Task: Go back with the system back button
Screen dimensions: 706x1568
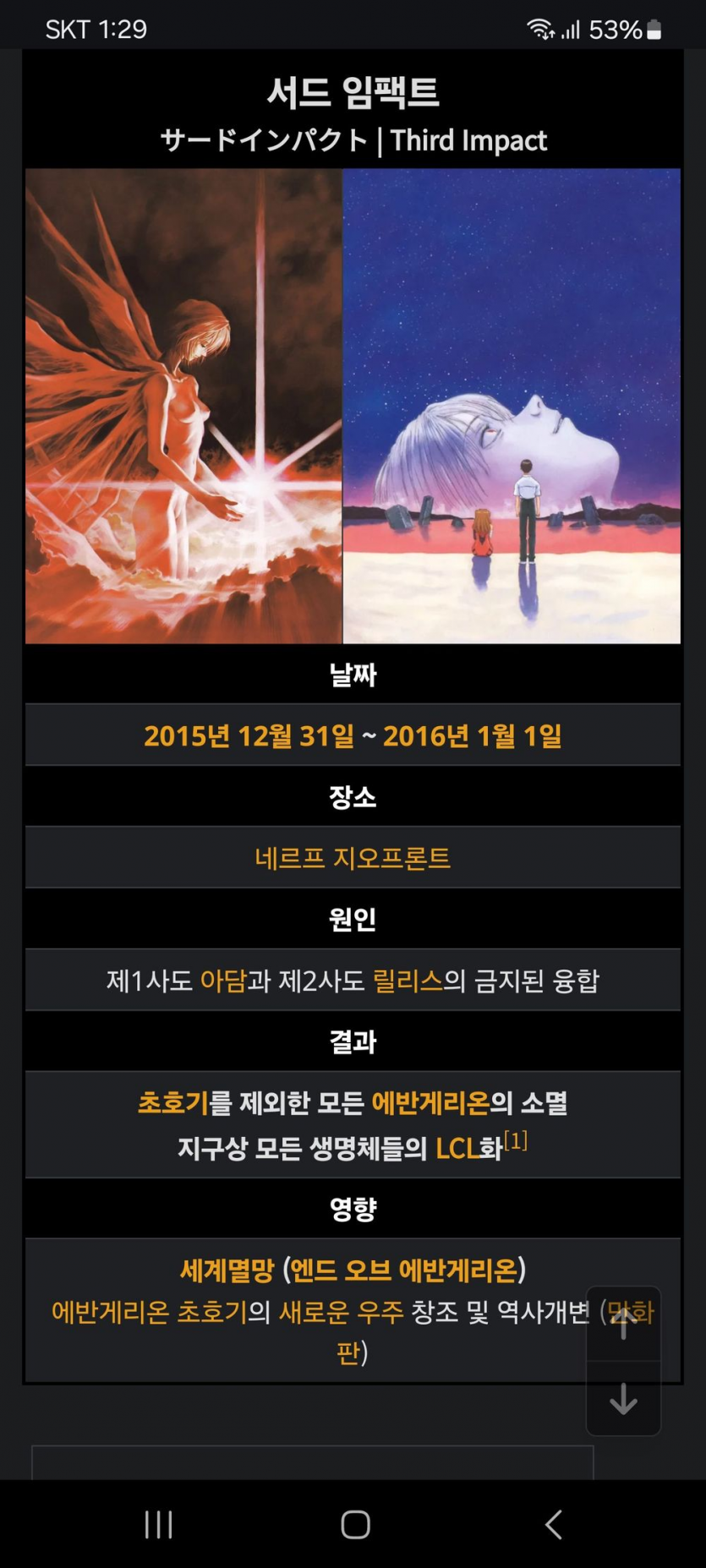Action: (x=553, y=1525)
